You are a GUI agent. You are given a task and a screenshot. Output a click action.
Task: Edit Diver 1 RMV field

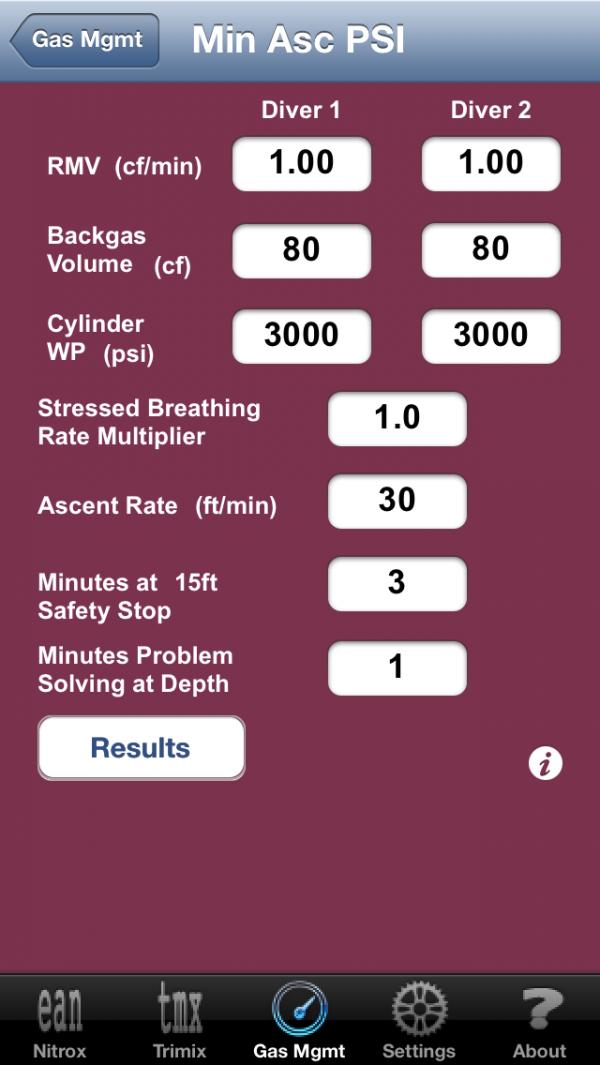click(301, 163)
